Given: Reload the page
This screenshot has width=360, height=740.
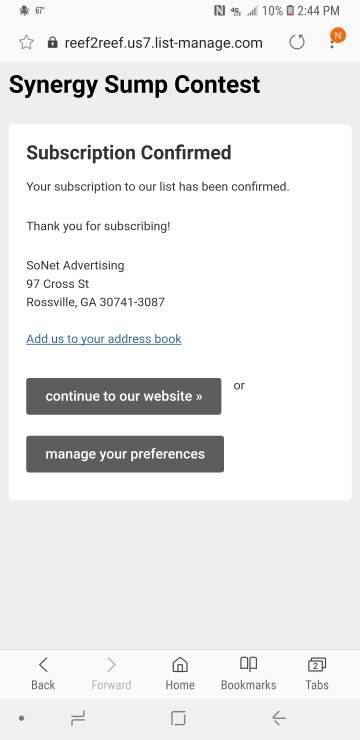Looking at the screenshot, I should (297, 42).
